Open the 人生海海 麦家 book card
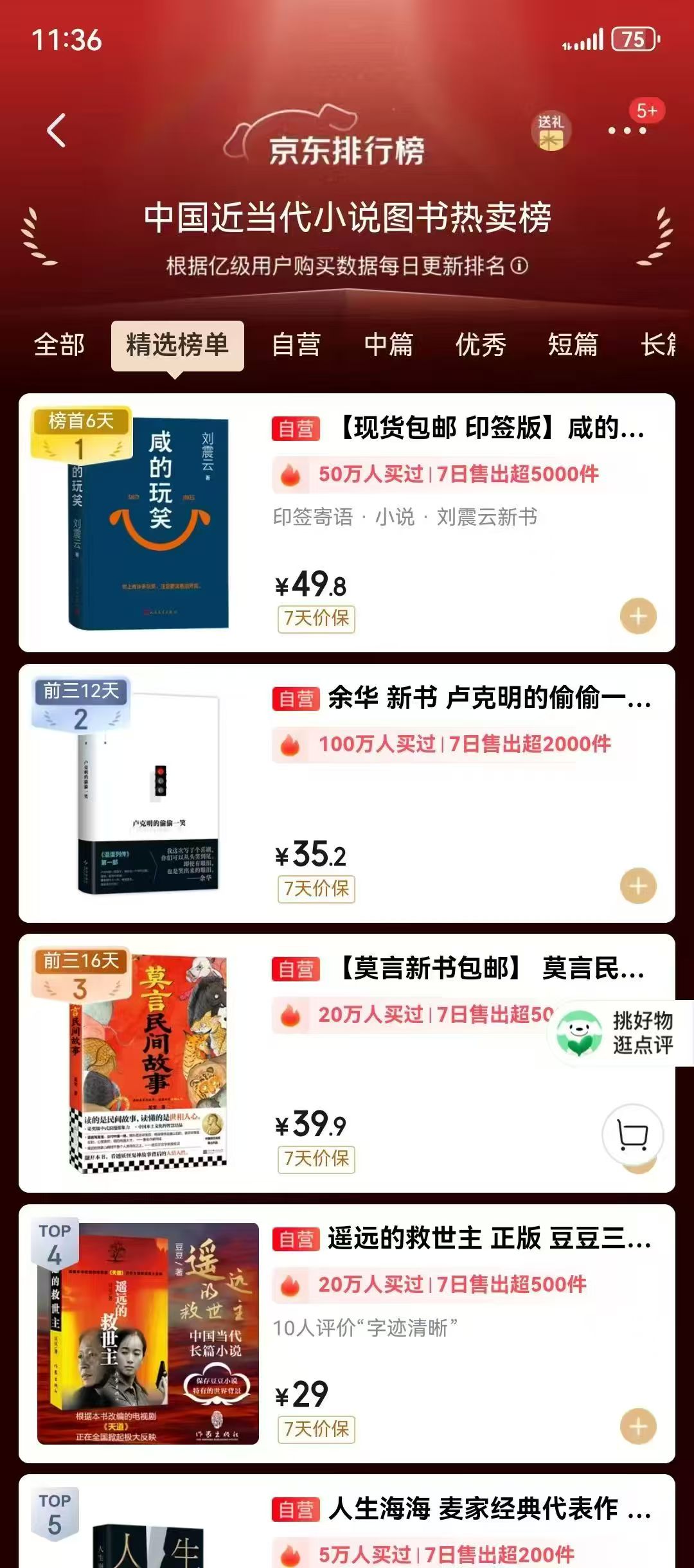The height and width of the screenshot is (1568, 694). tap(488, 1508)
